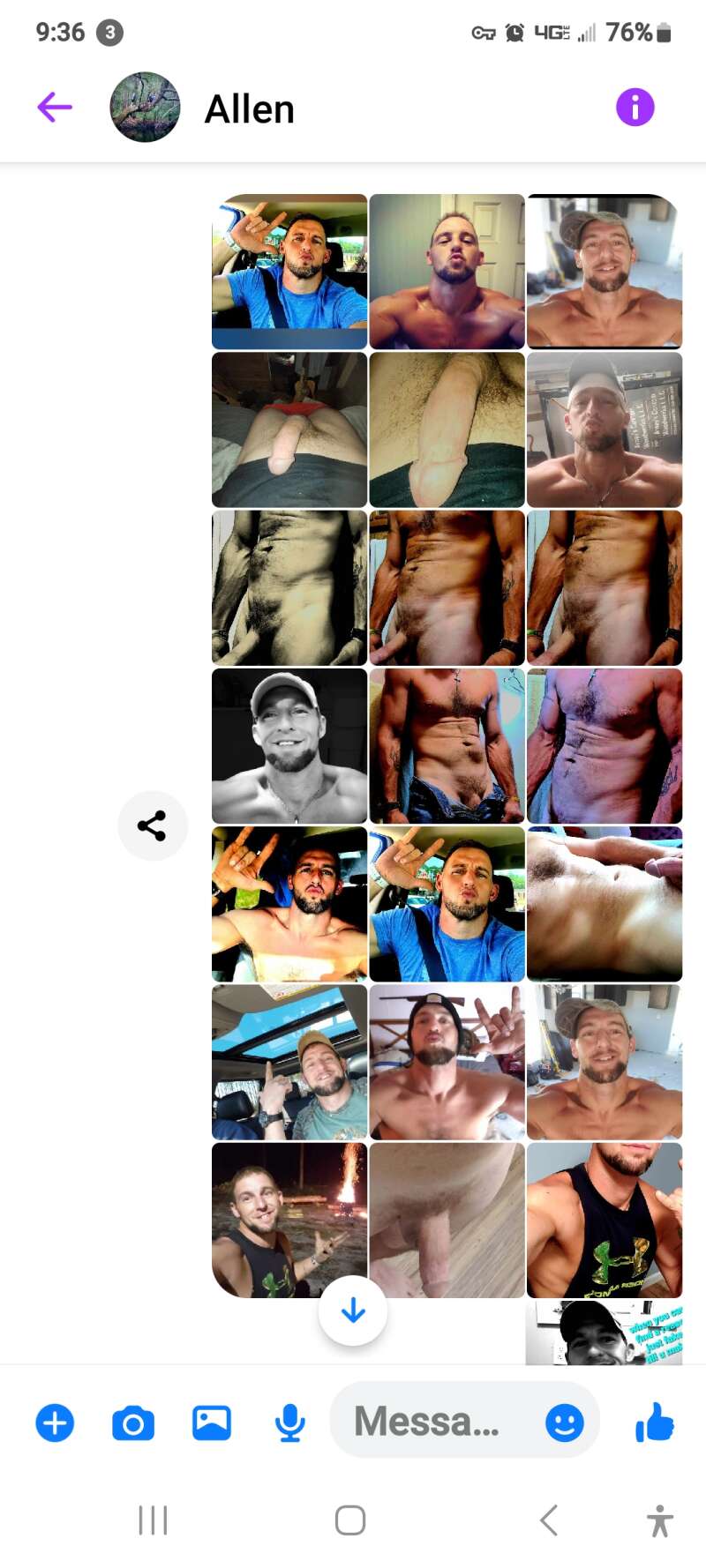Screen dimensions: 706x1568
Task: Open Allen's profile picture
Action: click(x=145, y=108)
